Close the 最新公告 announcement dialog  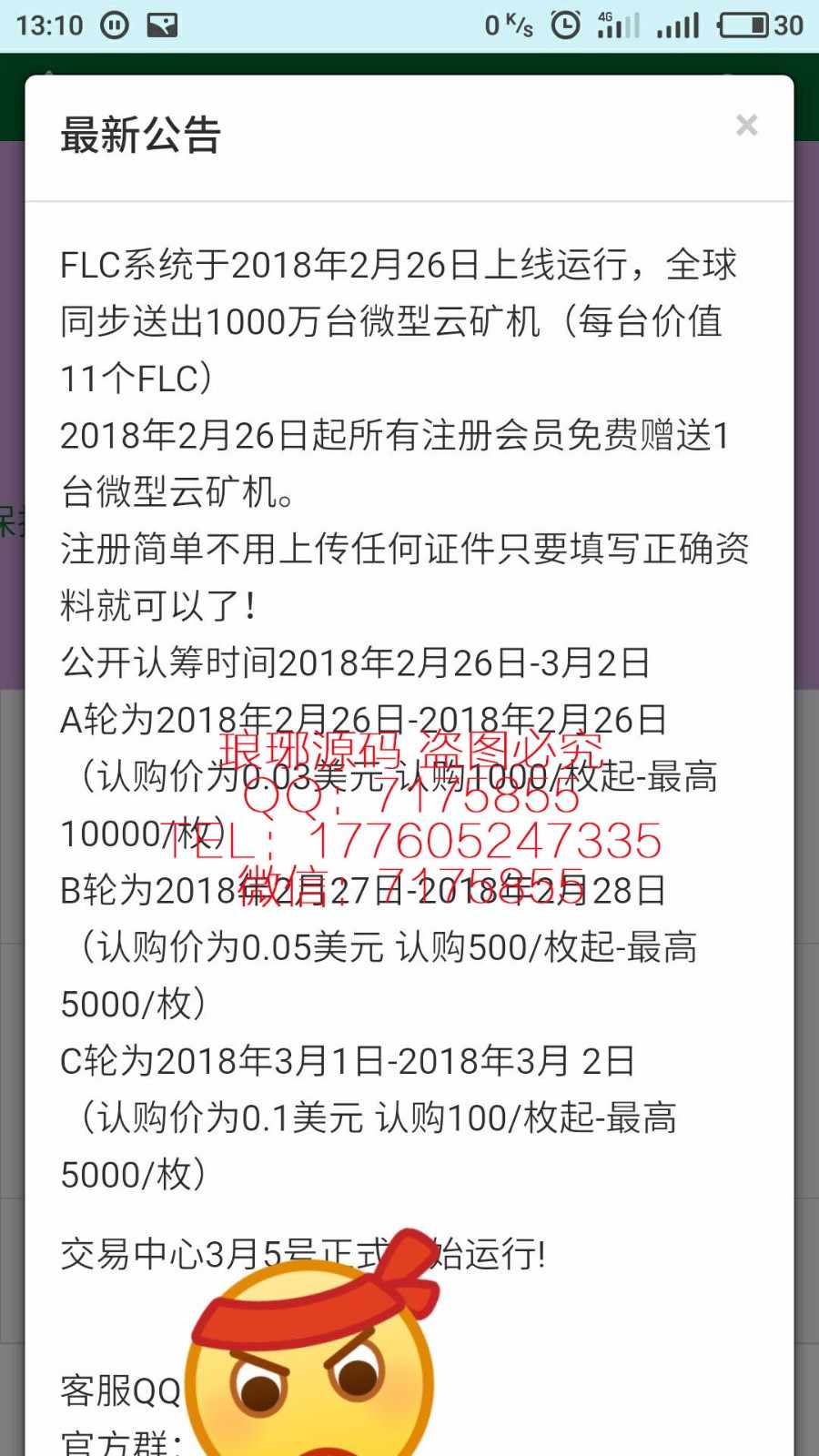click(x=746, y=126)
